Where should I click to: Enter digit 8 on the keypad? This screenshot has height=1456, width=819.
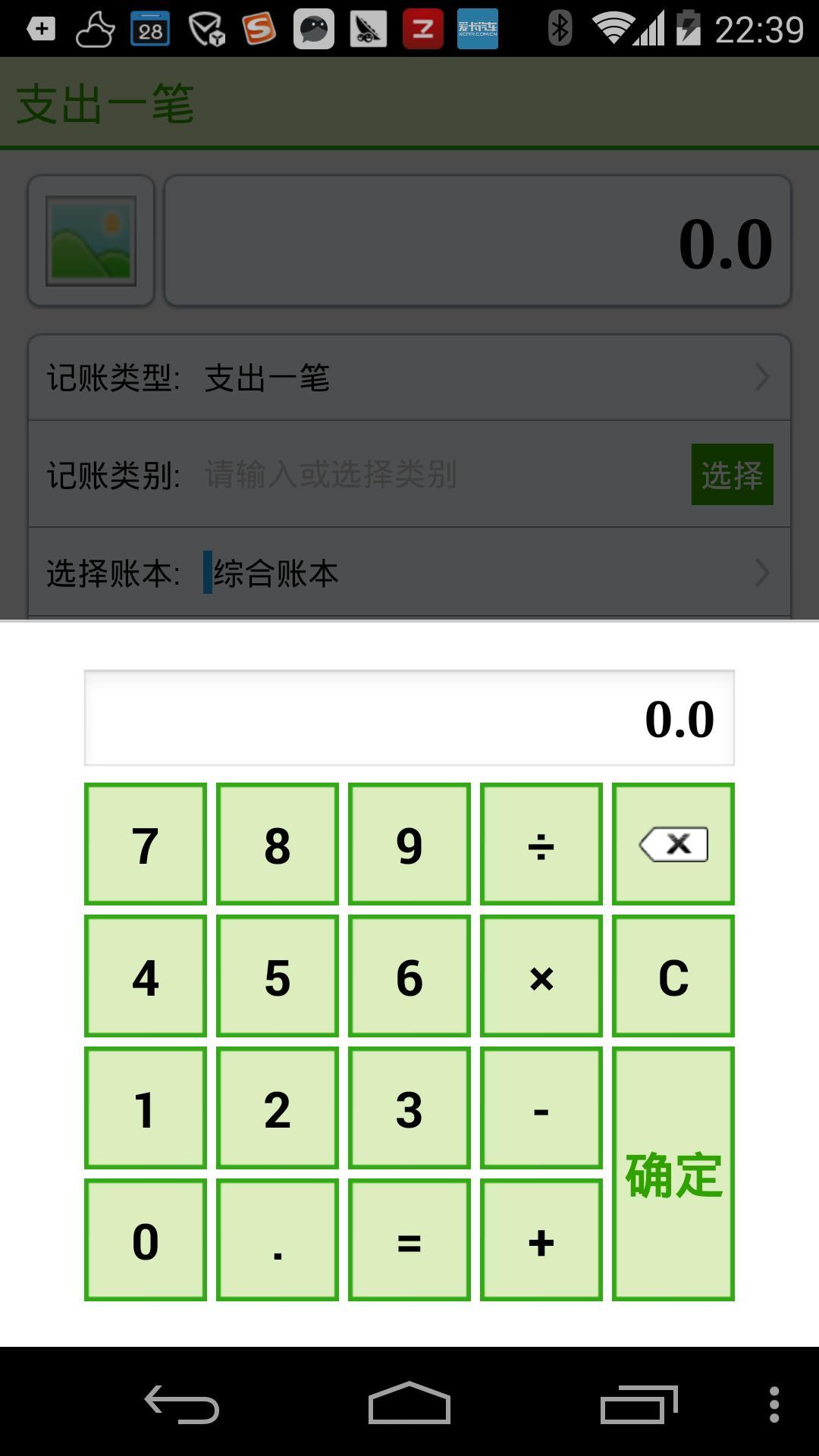tap(278, 844)
